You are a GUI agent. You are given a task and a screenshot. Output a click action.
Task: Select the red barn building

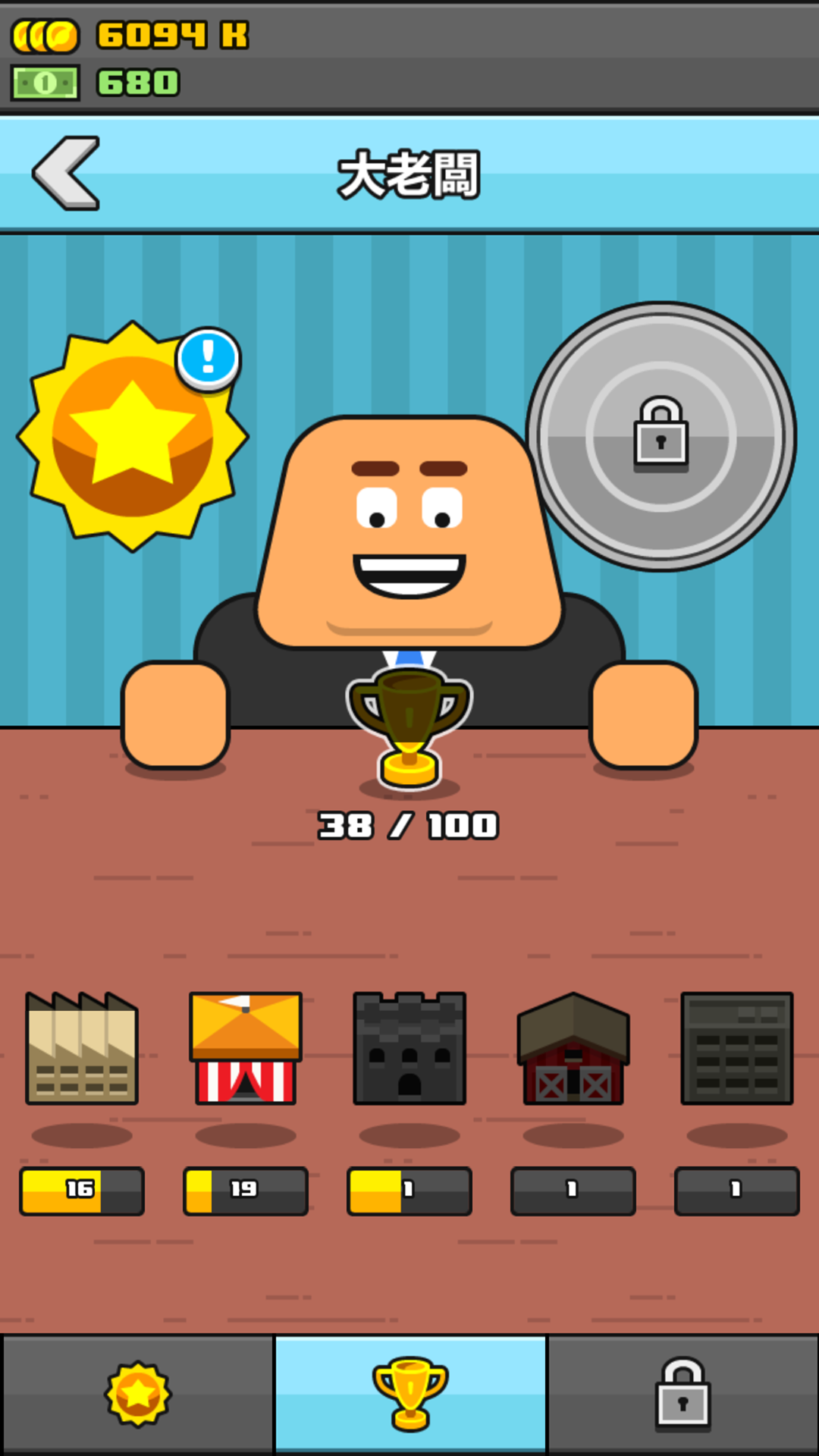coord(573,1048)
